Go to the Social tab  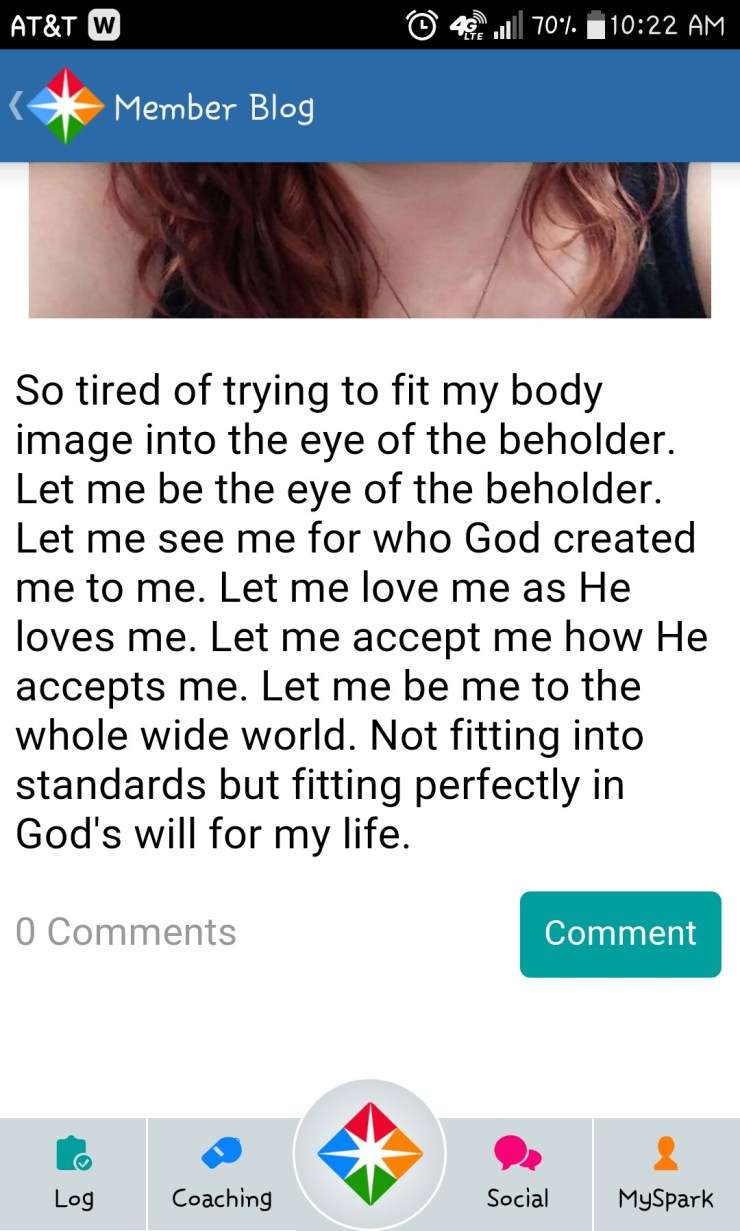(x=517, y=1173)
